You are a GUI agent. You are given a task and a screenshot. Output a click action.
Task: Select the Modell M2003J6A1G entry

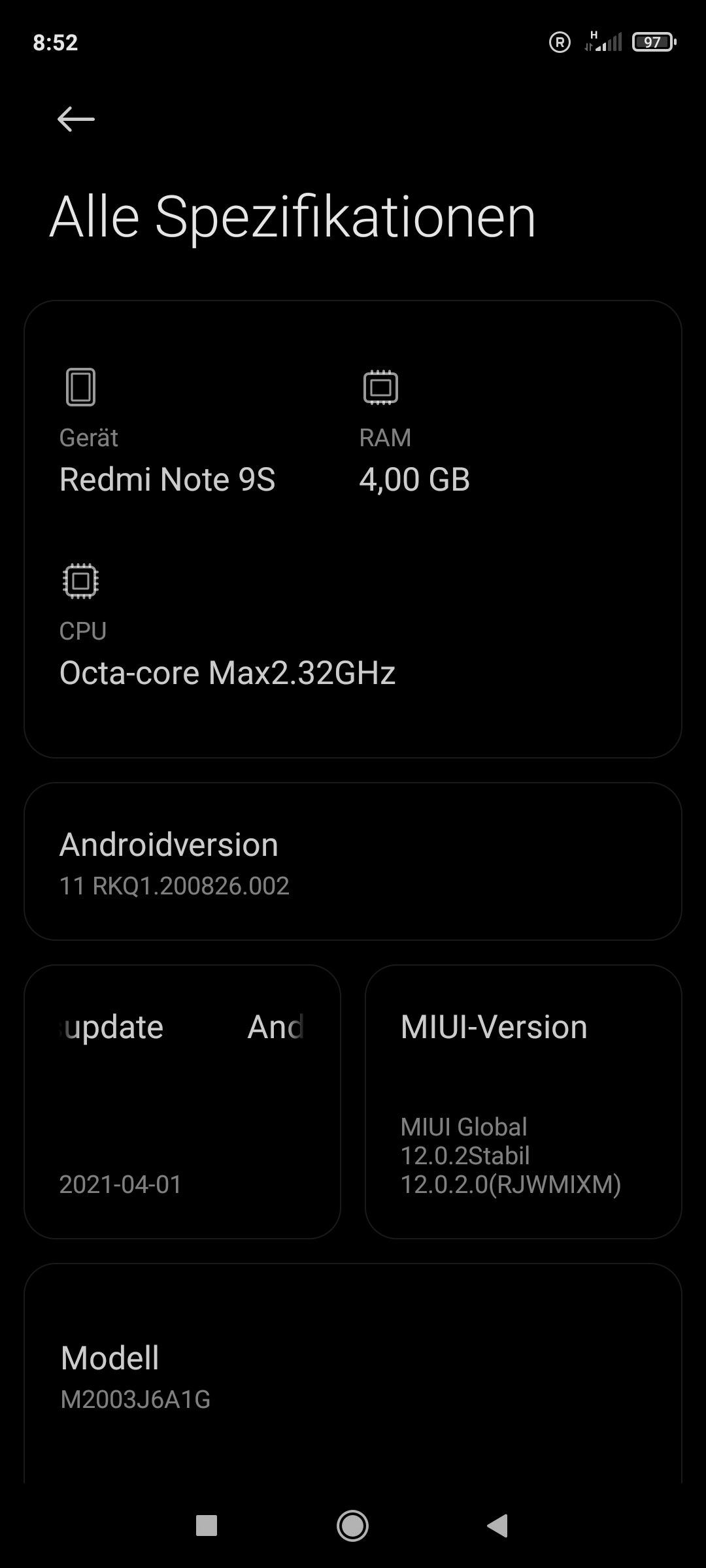tap(353, 1376)
